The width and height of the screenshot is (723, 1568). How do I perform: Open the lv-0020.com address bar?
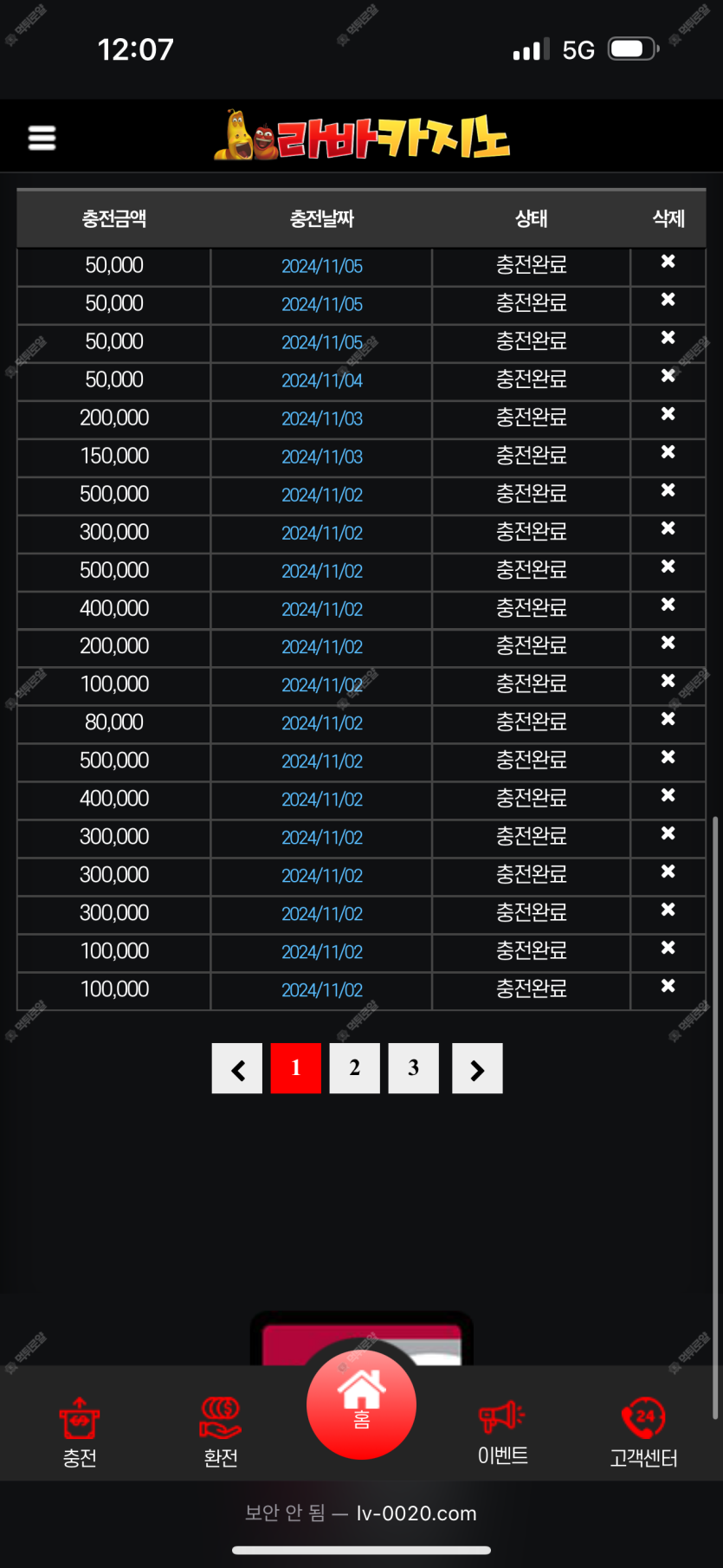pos(361,1513)
